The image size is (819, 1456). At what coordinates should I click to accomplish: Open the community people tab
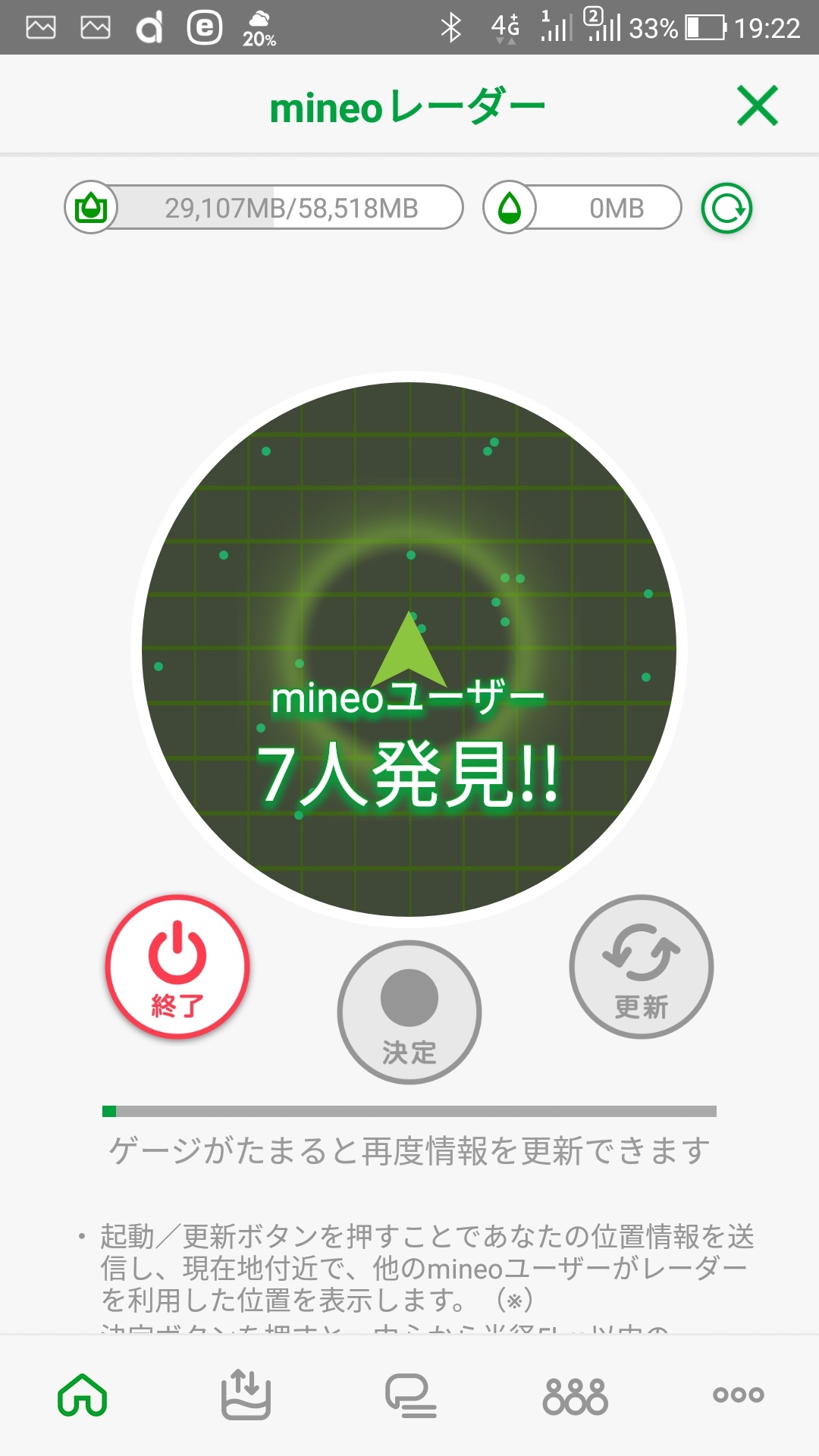pyautogui.click(x=576, y=1395)
